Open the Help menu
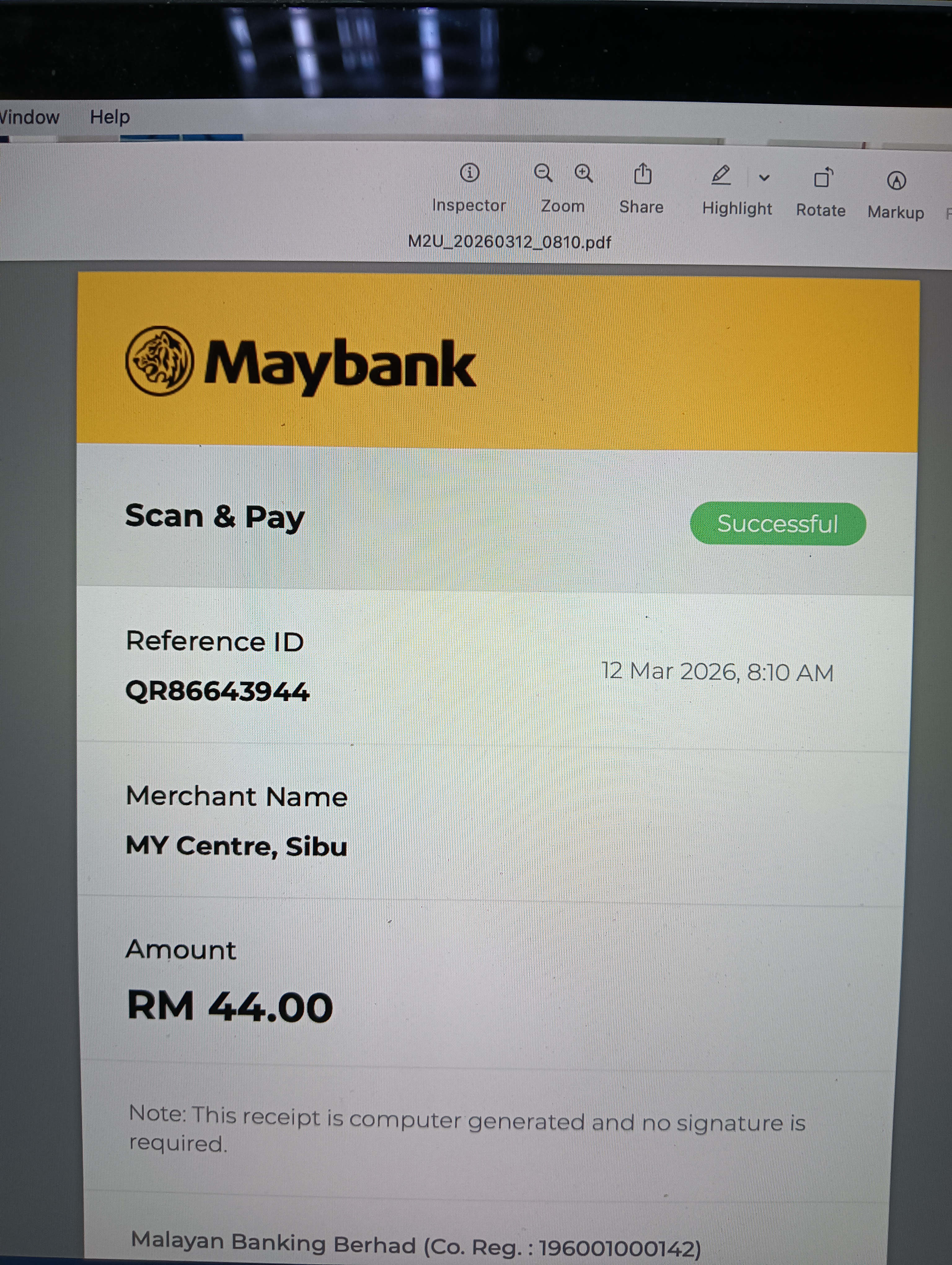952x1265 pixels. click(110, 117)
